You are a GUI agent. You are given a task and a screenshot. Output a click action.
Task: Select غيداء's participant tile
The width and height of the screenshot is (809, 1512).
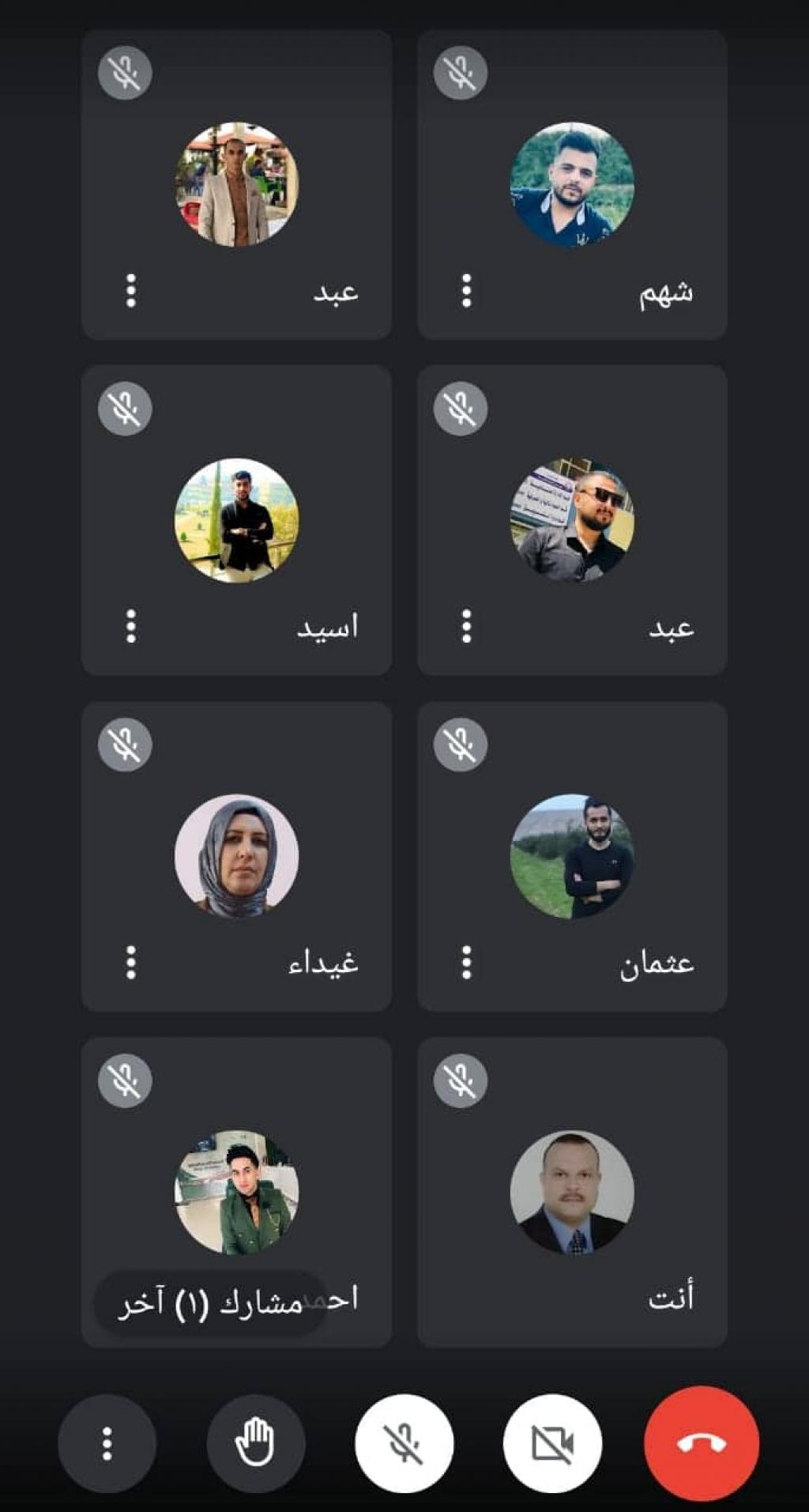(236, 857)
